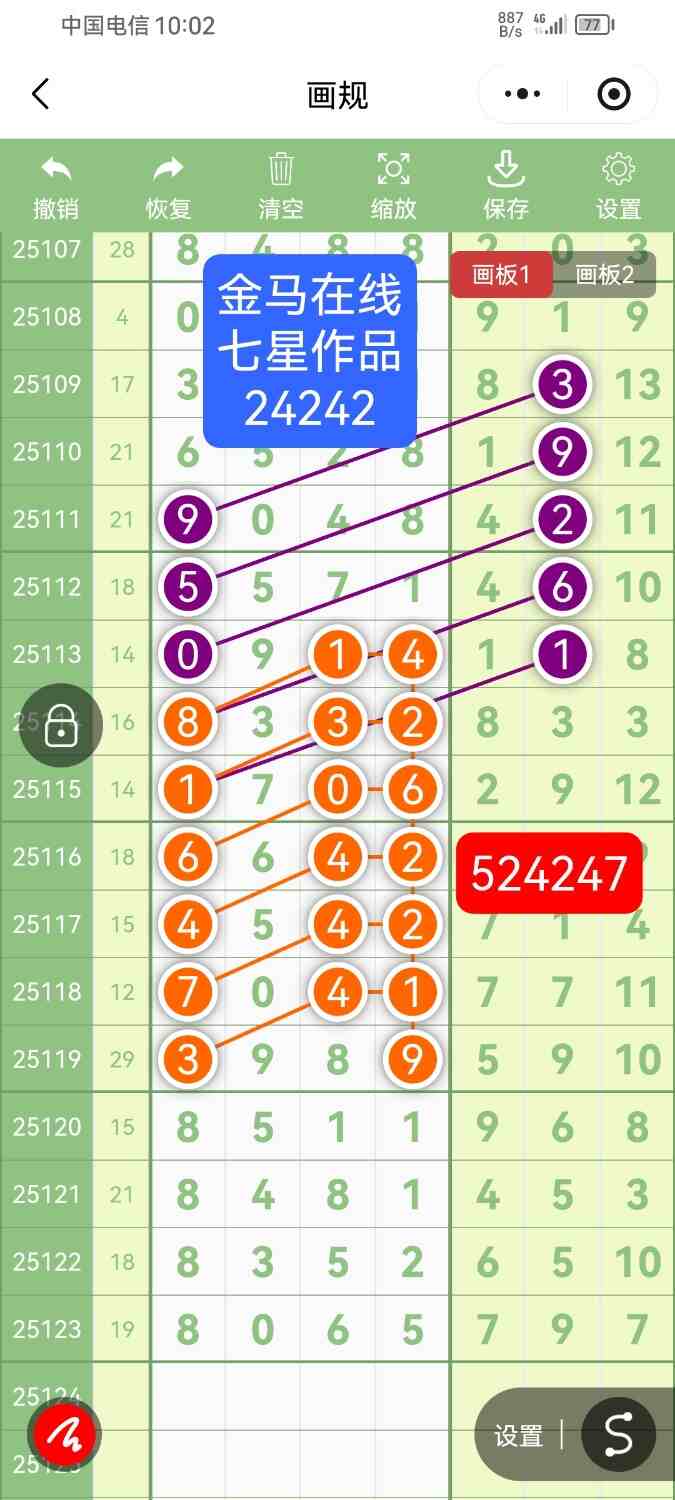The image size is (675, 1500).
Task: Open the bottom-right 设置 button
Action: click(518, 1436)
